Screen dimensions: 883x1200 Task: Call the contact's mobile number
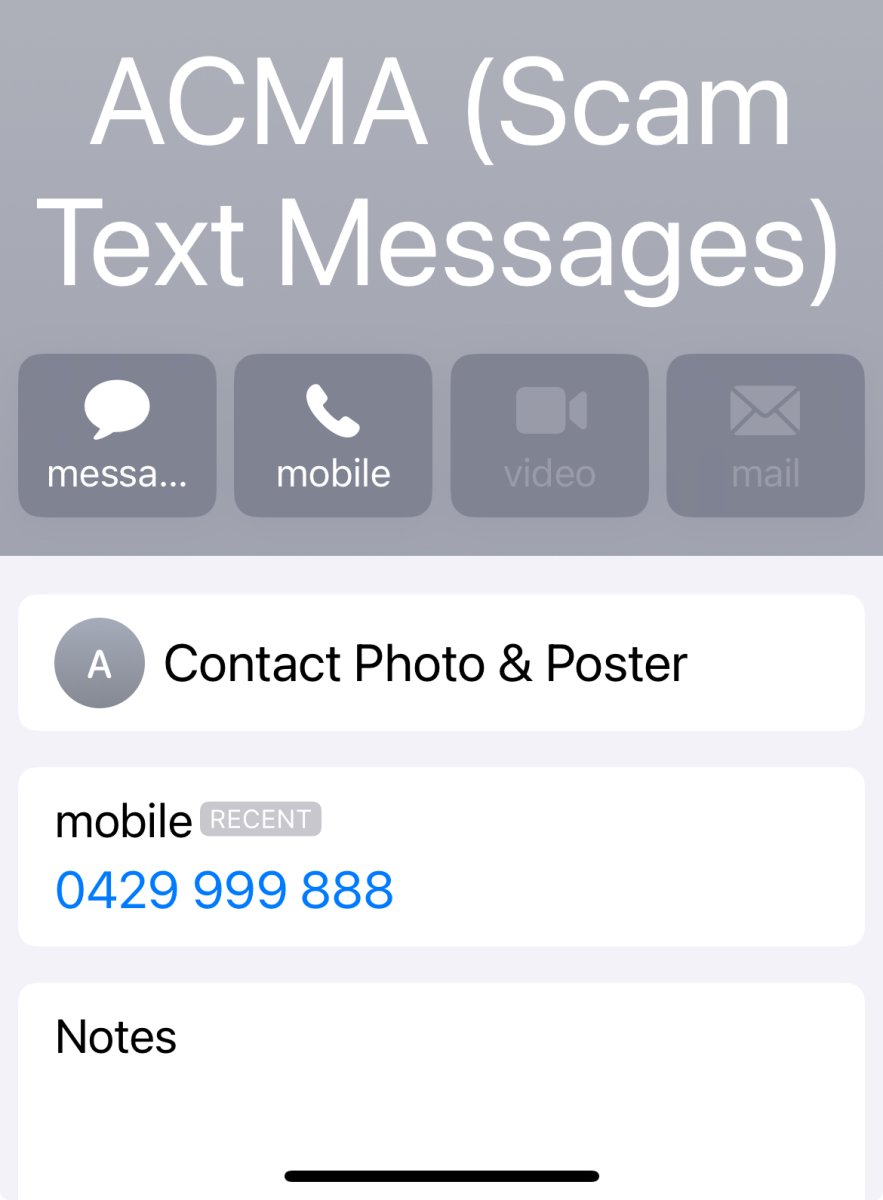[333, 435]
